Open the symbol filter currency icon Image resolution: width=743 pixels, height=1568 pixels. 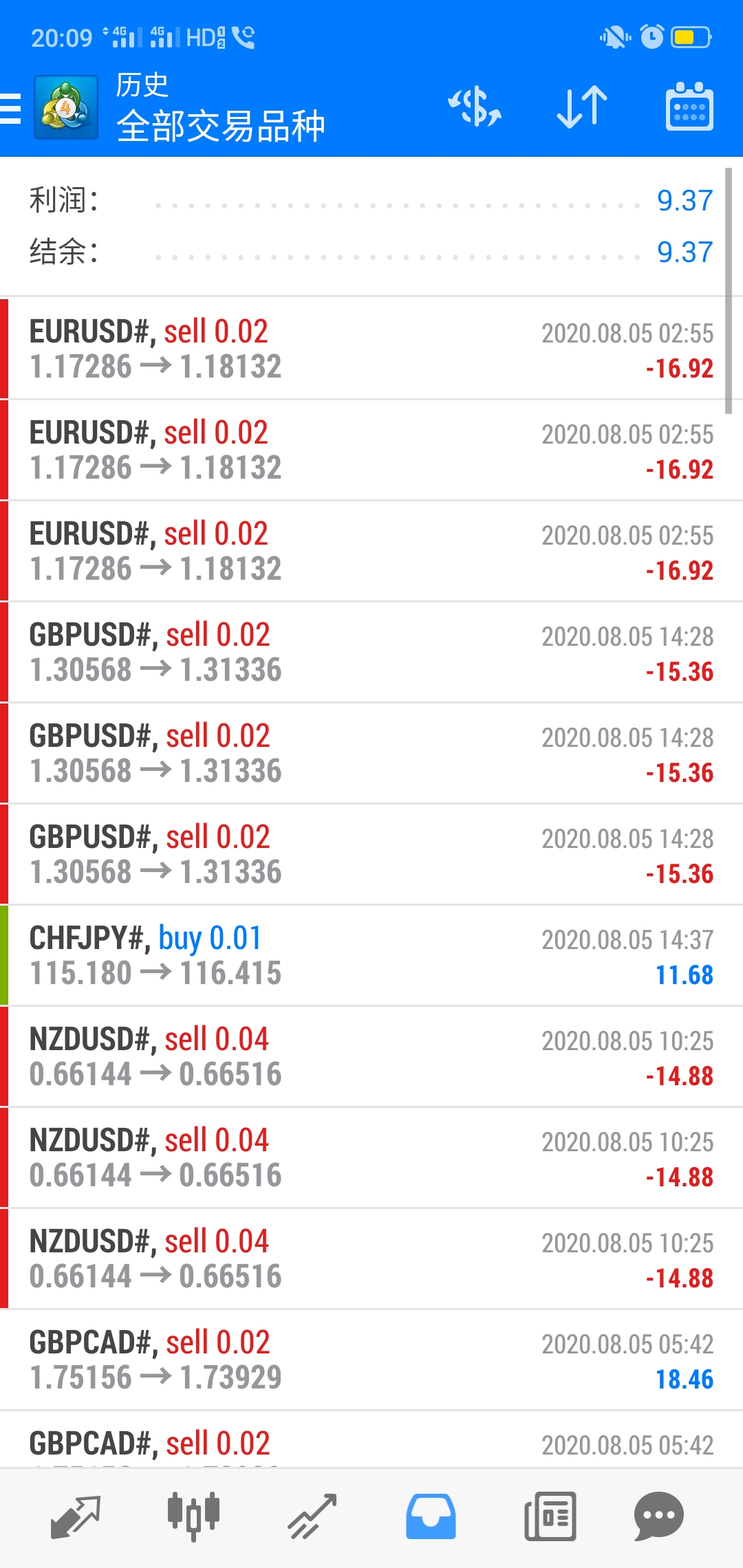(475, 107)
